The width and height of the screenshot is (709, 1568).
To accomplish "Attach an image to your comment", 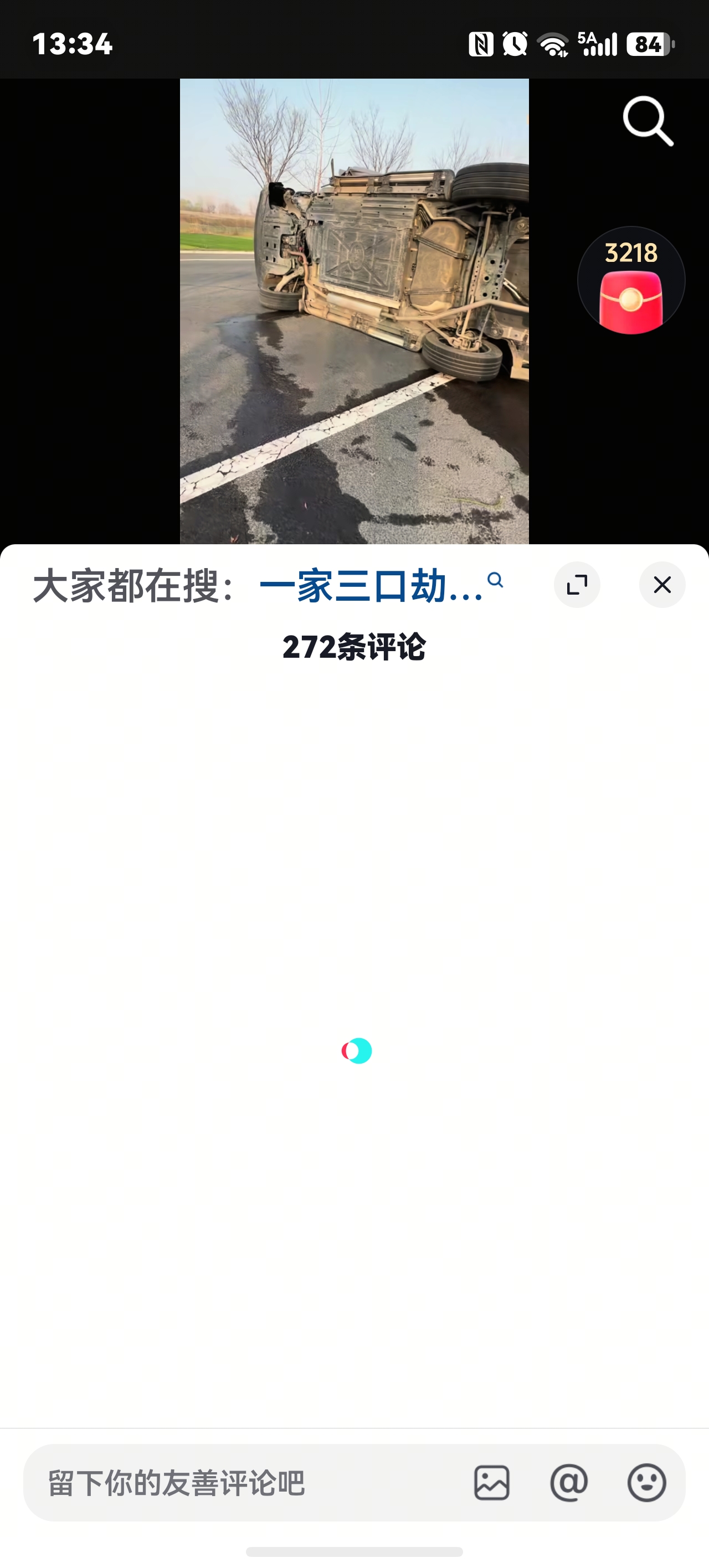I will (491, 1482).
